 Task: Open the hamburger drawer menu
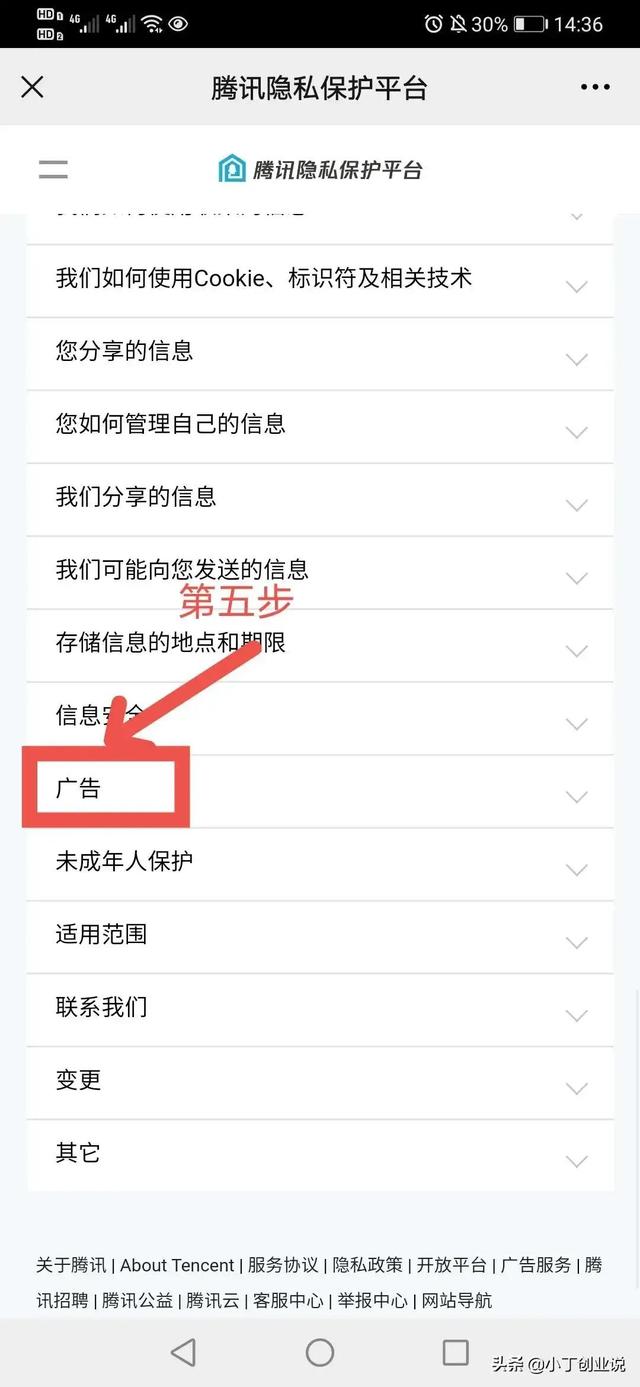point(53,169)
